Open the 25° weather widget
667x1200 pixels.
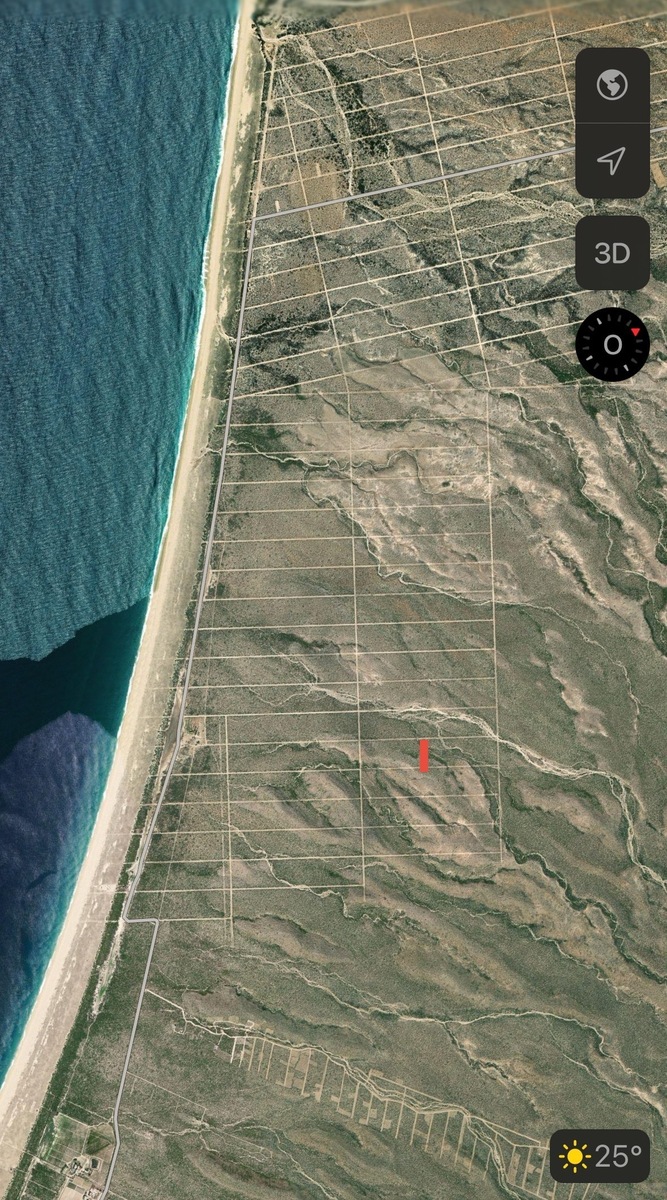click(600, 1157)
